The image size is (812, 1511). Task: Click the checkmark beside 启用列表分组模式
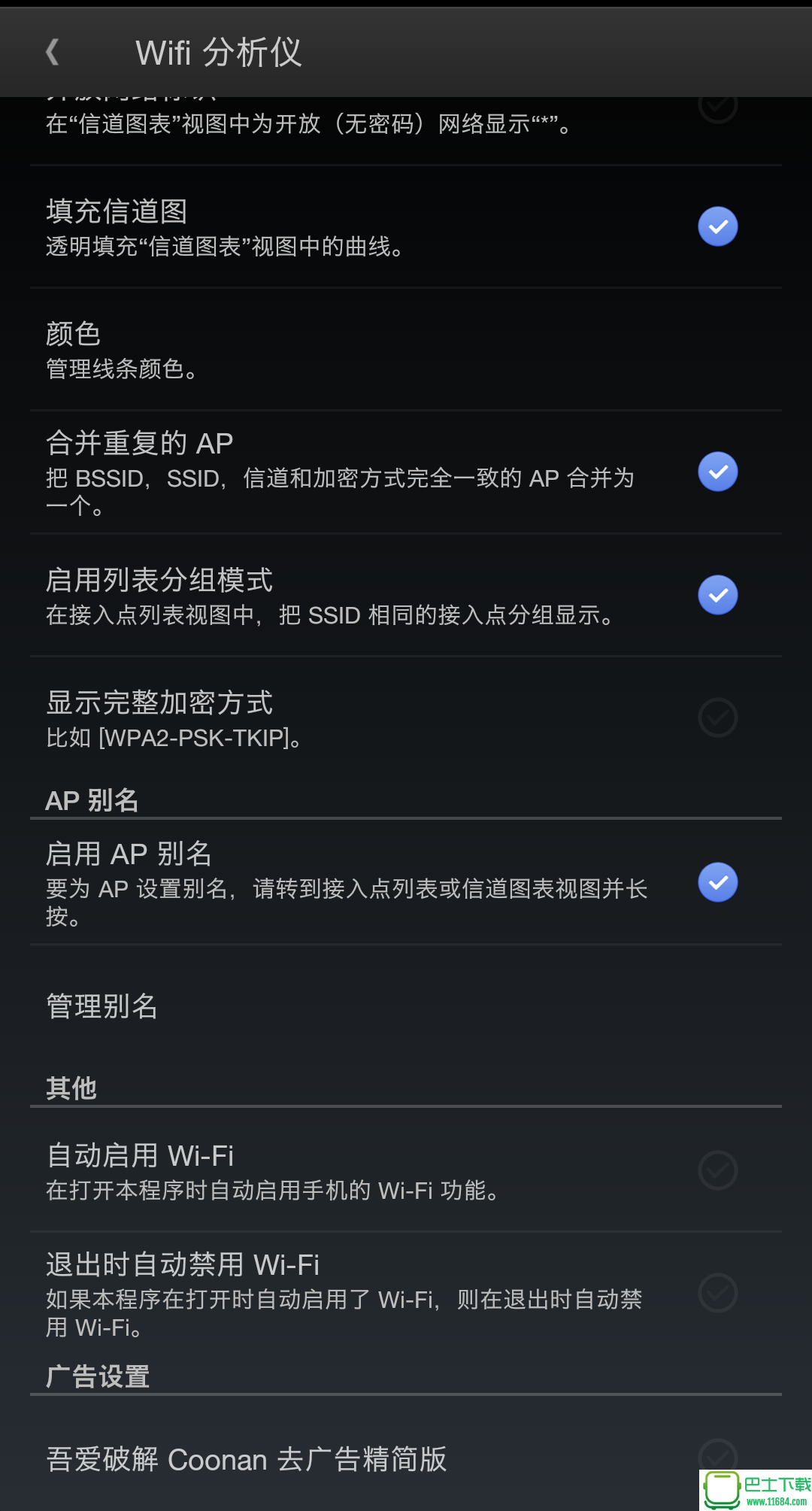(x=717, y=594)
